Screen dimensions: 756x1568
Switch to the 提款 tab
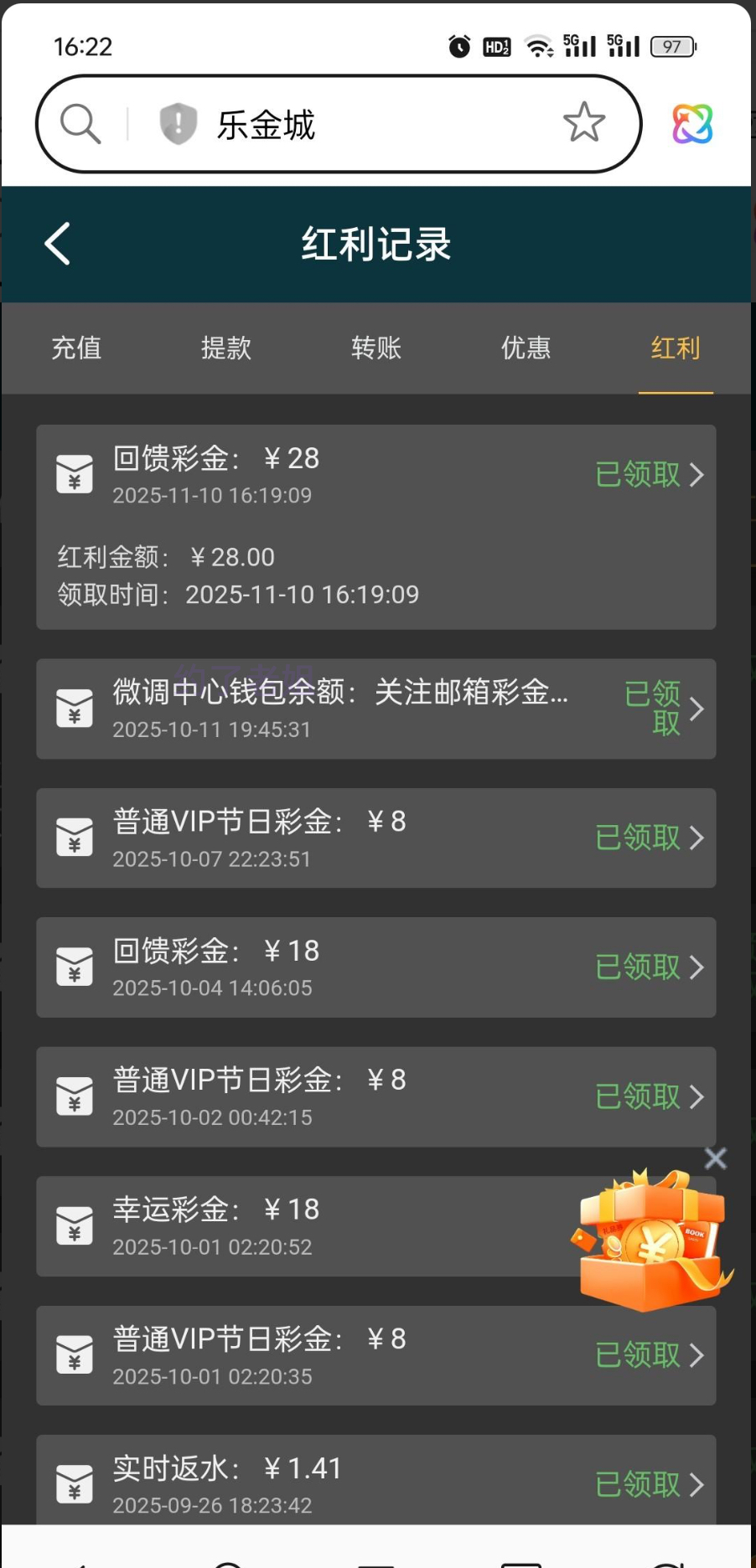click(225, 348)
